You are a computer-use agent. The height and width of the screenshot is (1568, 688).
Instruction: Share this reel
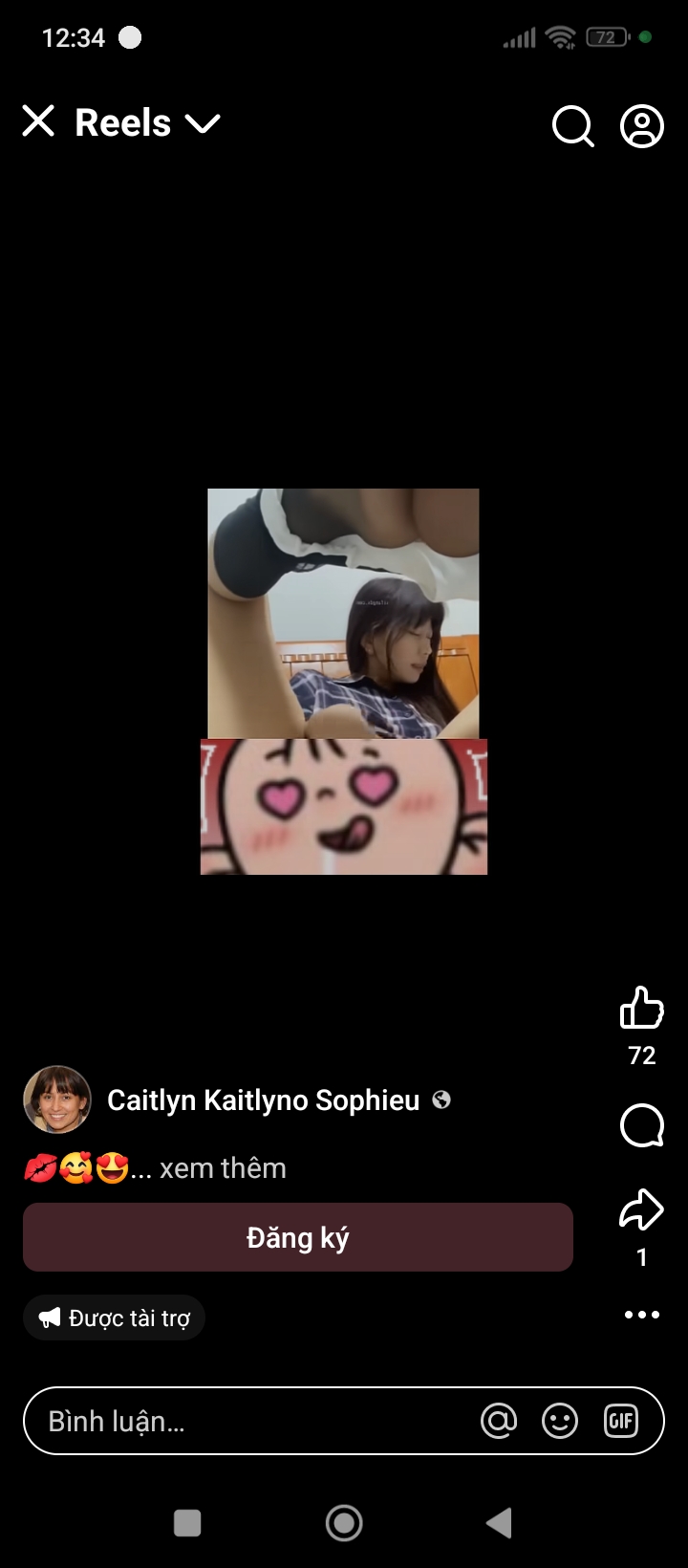point(641,1209)
